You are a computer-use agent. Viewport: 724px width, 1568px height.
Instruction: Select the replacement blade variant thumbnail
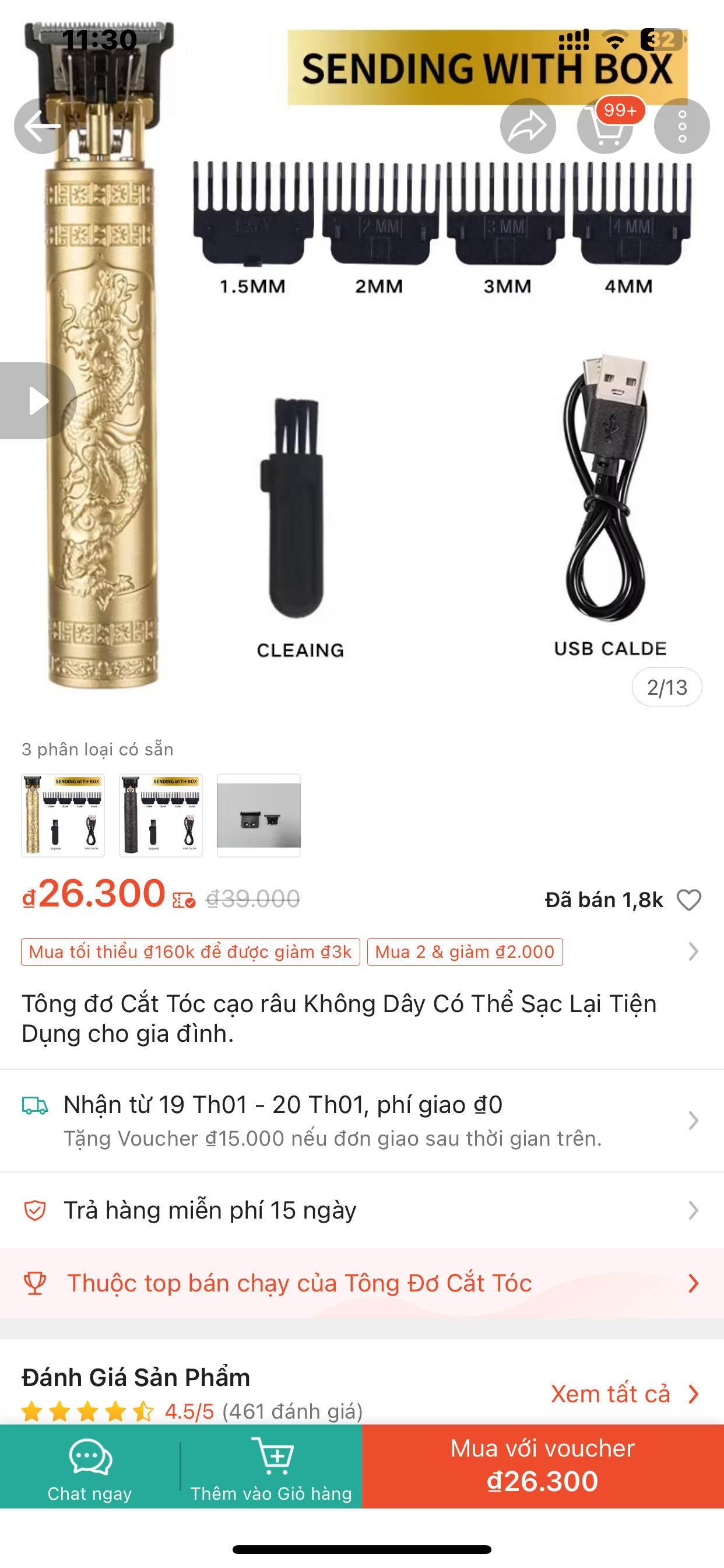pos(259,815)
